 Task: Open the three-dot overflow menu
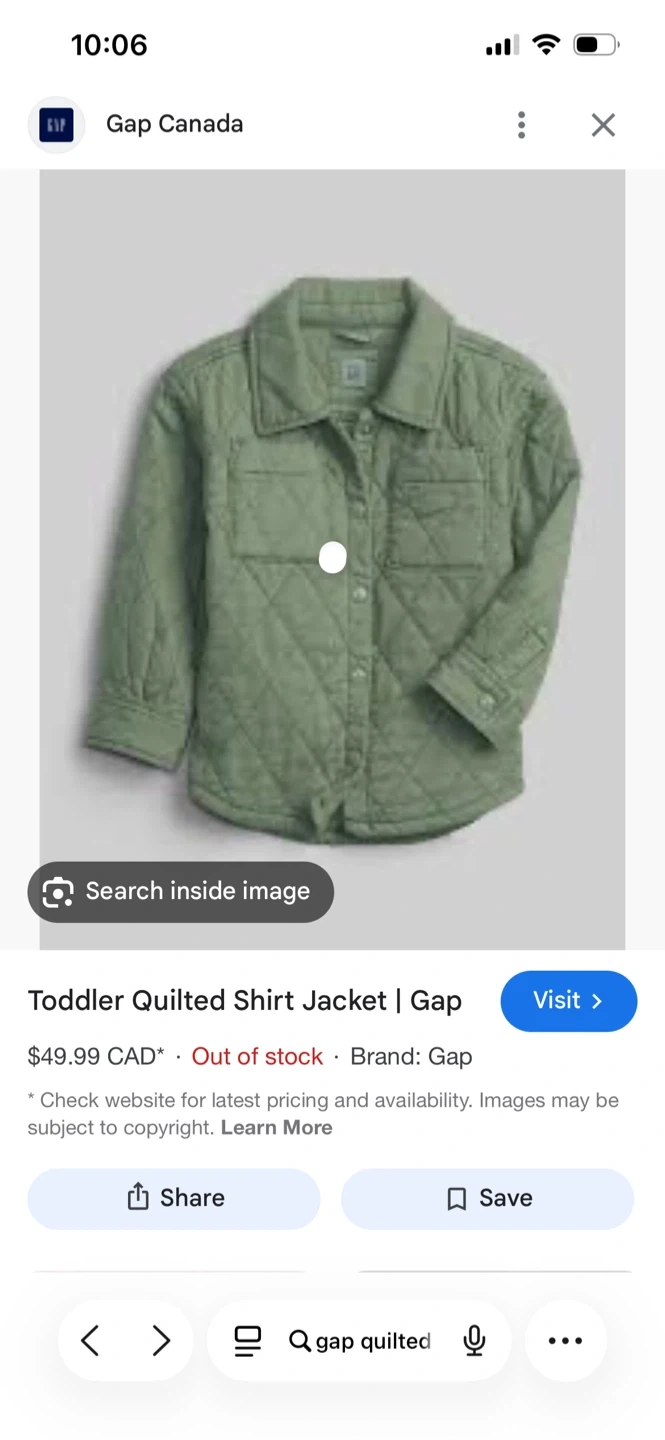(521, 125)
